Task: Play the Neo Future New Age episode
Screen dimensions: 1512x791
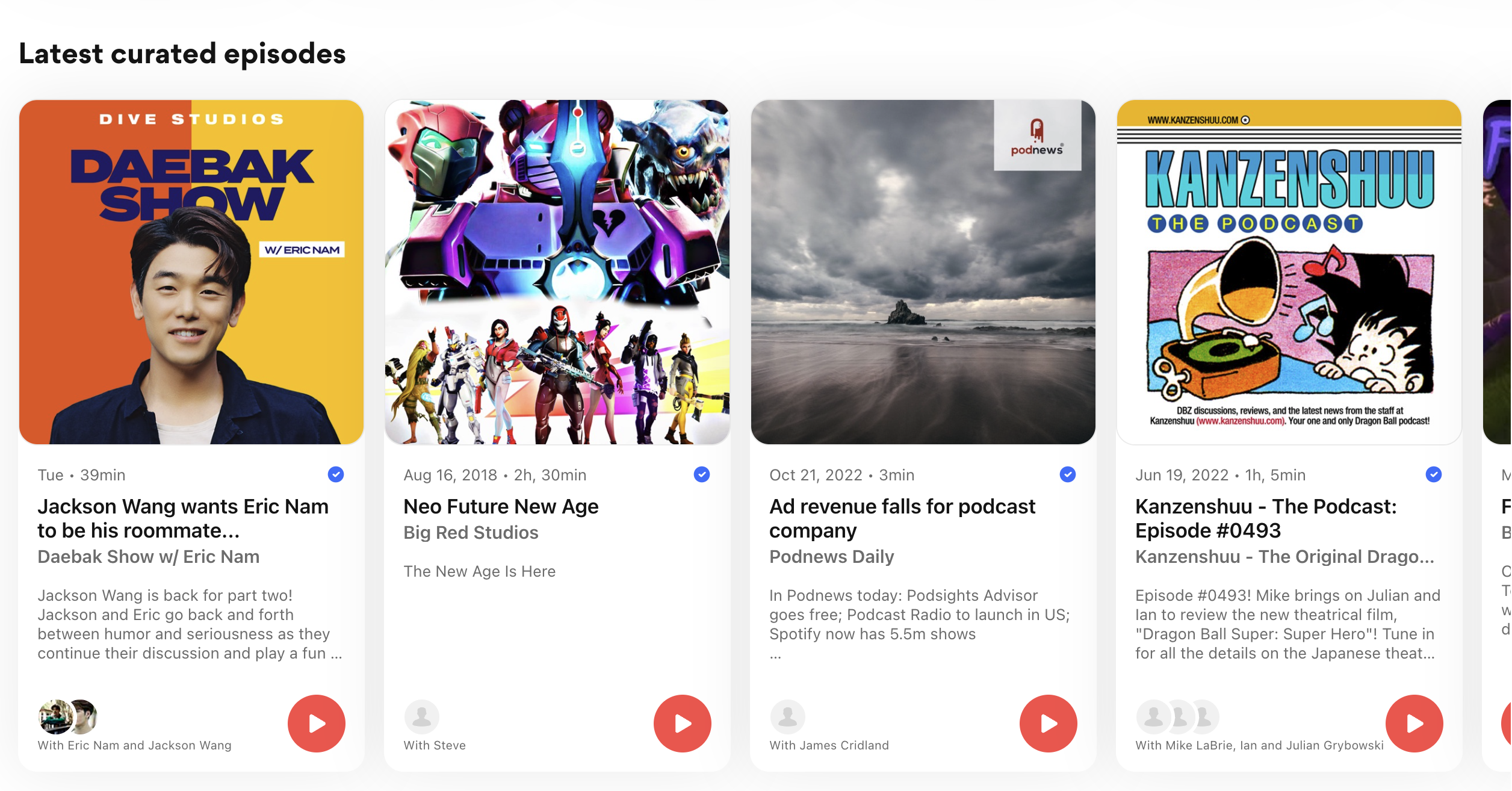Action: pyautogui.click(x=682, y=723)
